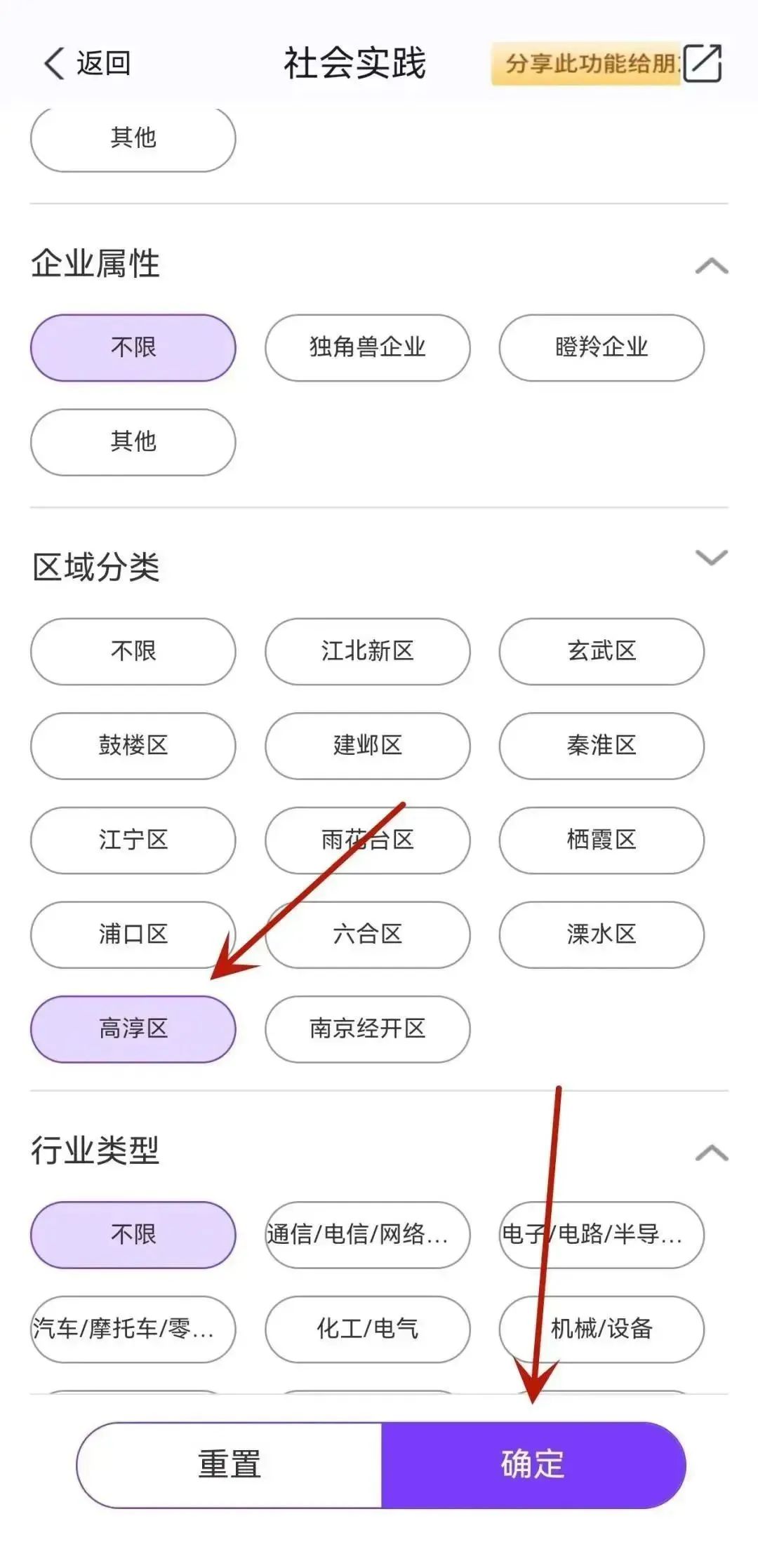Filter industry by 化工/电气

[367, 1329]
